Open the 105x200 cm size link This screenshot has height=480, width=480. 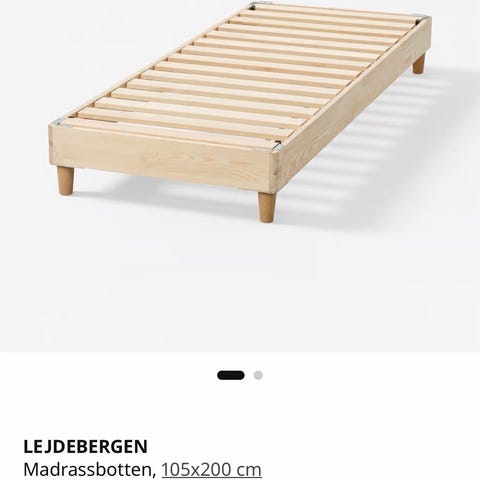(212, 470)
